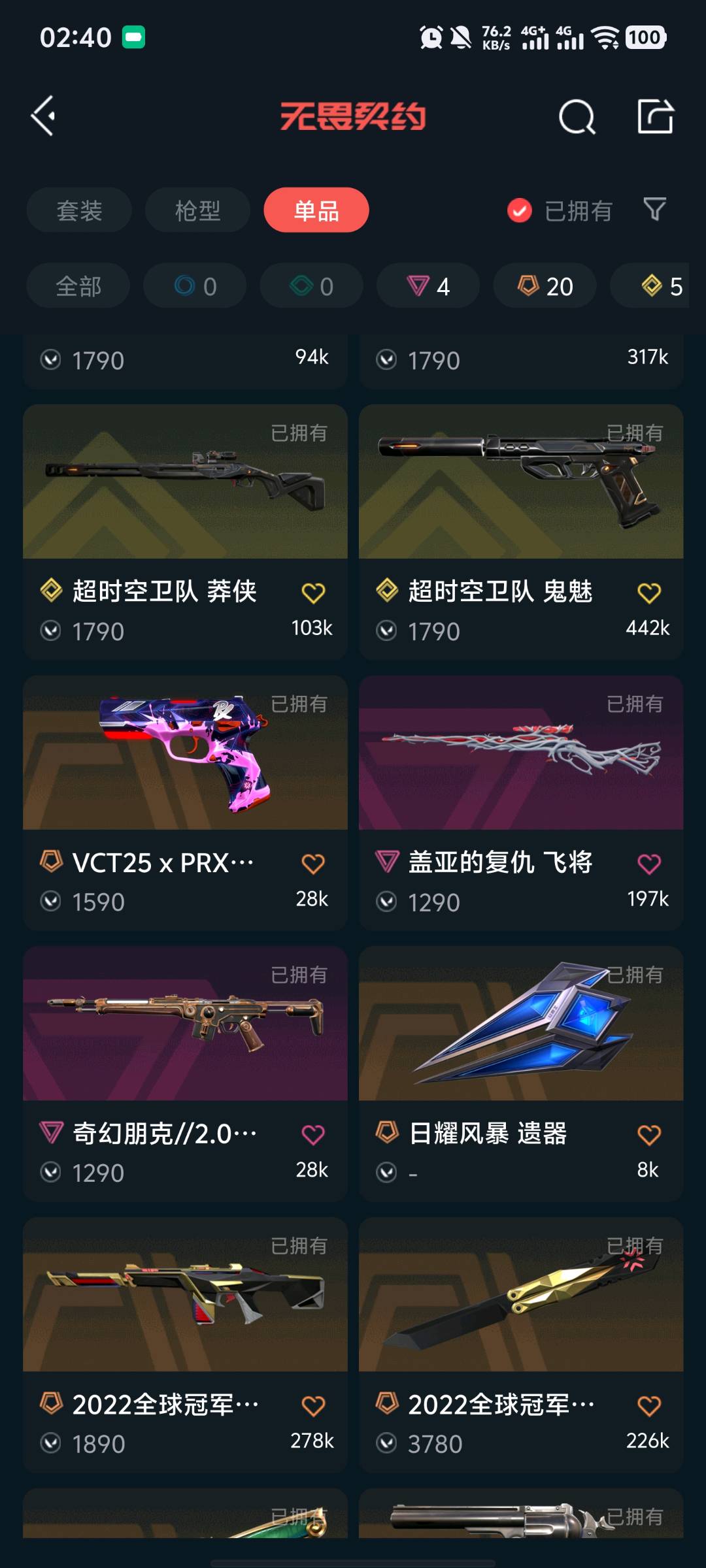Screen dimensions: 706x1568
Task: Filter by the orange tier chip showing 20
Action: pos(545,286)
